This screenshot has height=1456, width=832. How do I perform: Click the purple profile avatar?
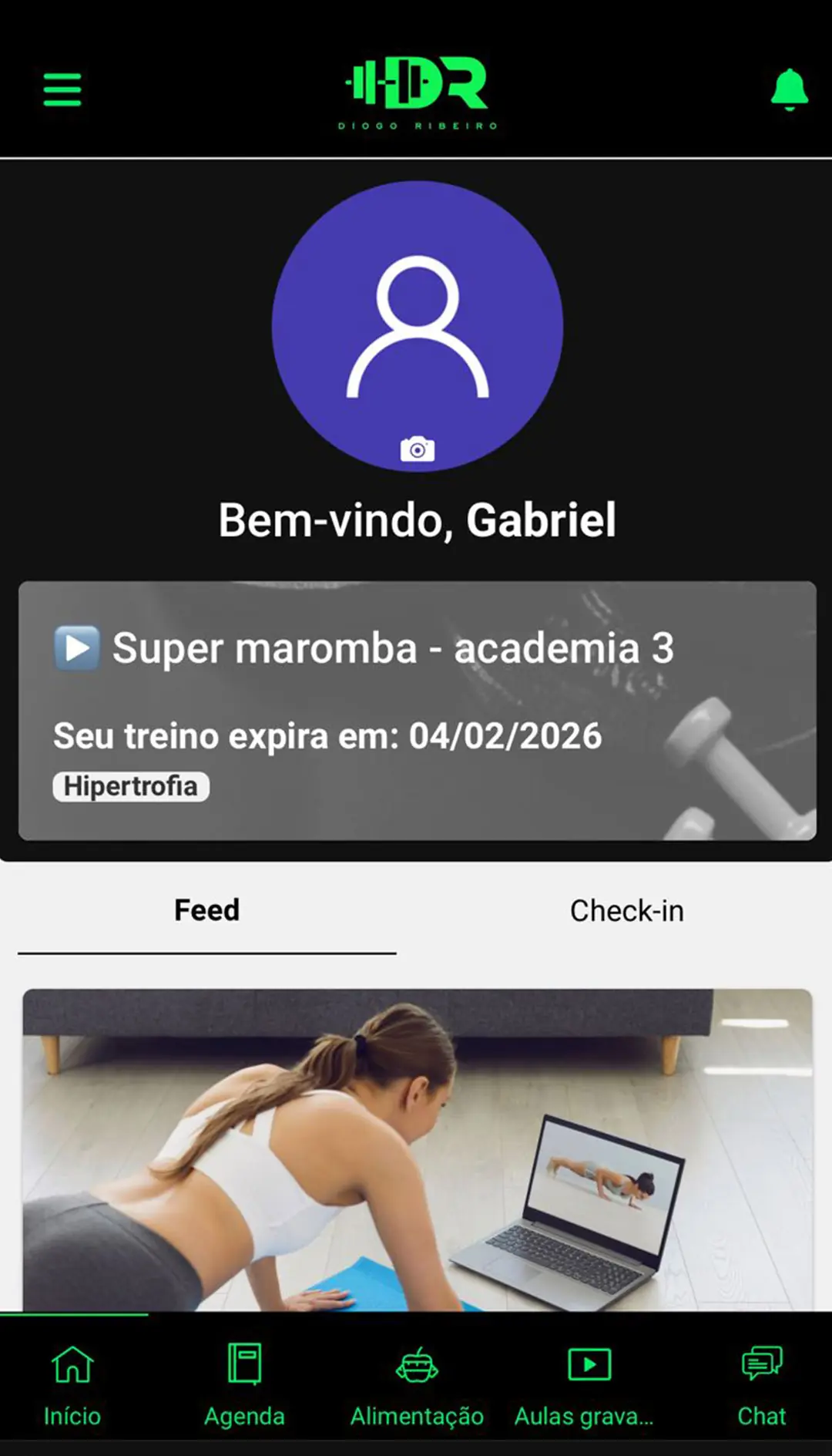[x=416, y=324]
